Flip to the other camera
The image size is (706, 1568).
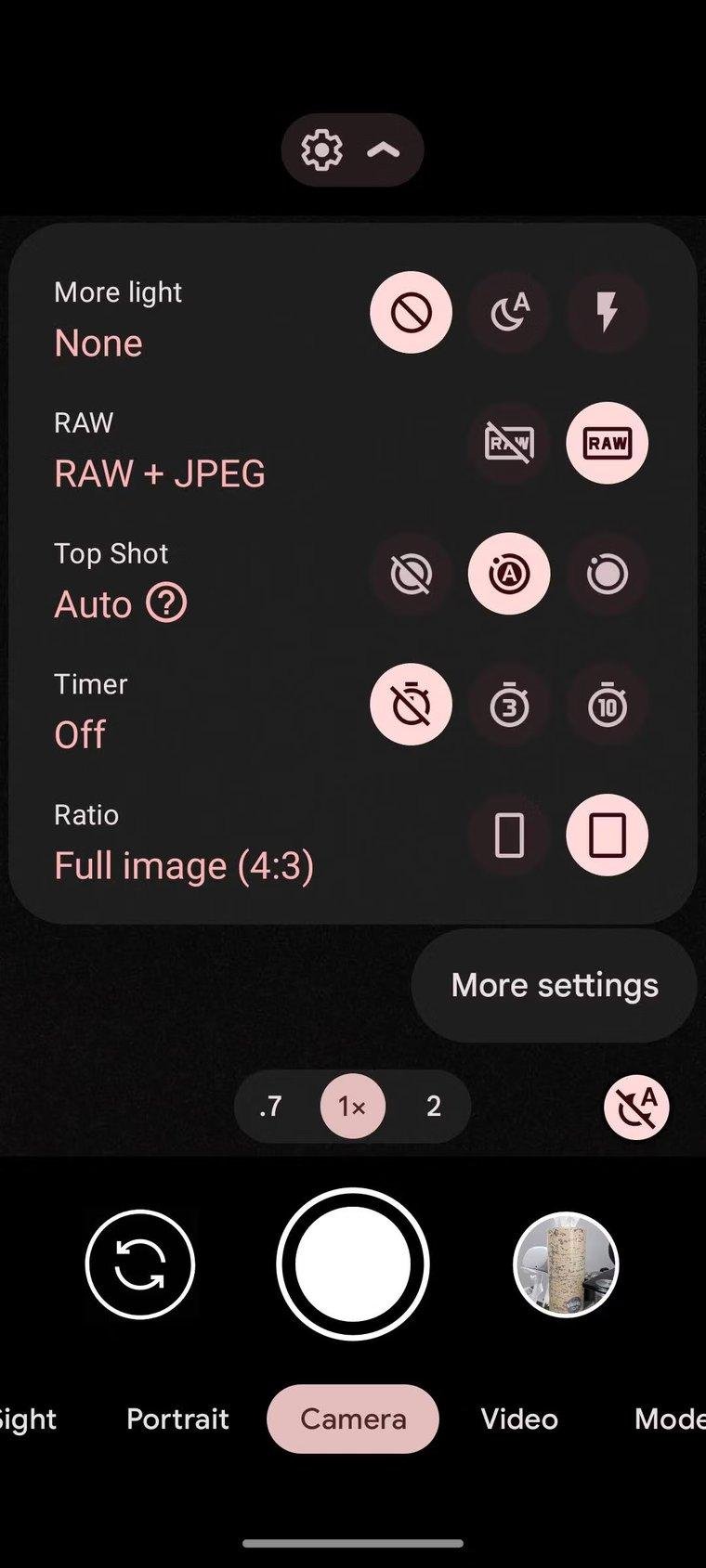click(139, 1264)
